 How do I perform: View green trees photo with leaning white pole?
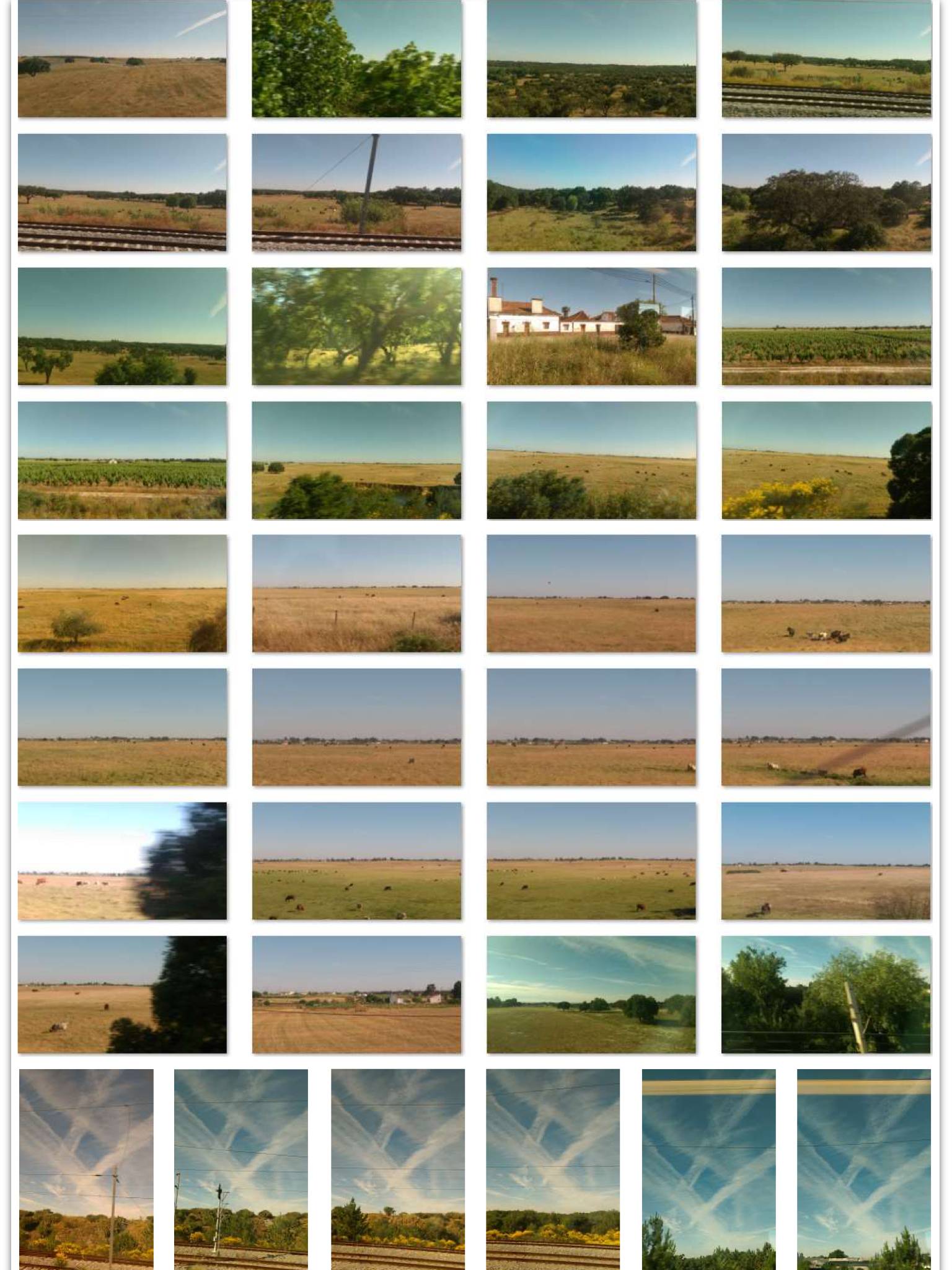pos(826,994)
